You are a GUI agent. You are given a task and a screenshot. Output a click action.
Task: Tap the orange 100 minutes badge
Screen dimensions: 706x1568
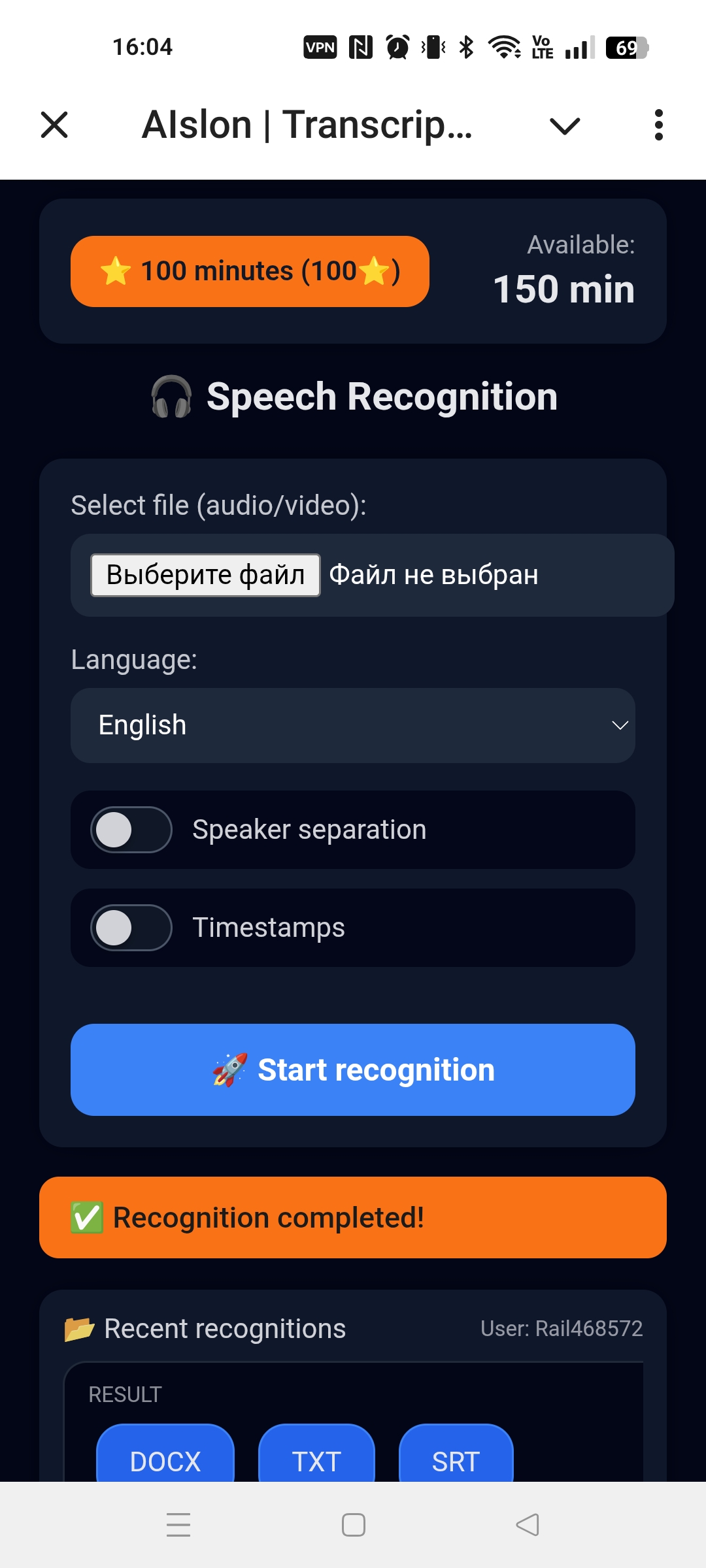coord(250,270)
